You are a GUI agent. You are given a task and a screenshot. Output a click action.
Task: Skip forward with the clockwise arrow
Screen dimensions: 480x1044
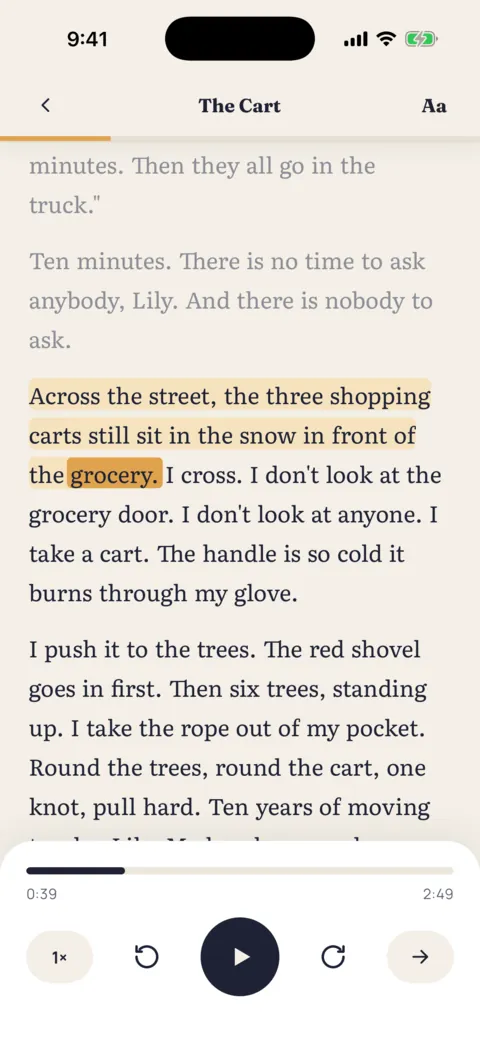tap(333, 957)
